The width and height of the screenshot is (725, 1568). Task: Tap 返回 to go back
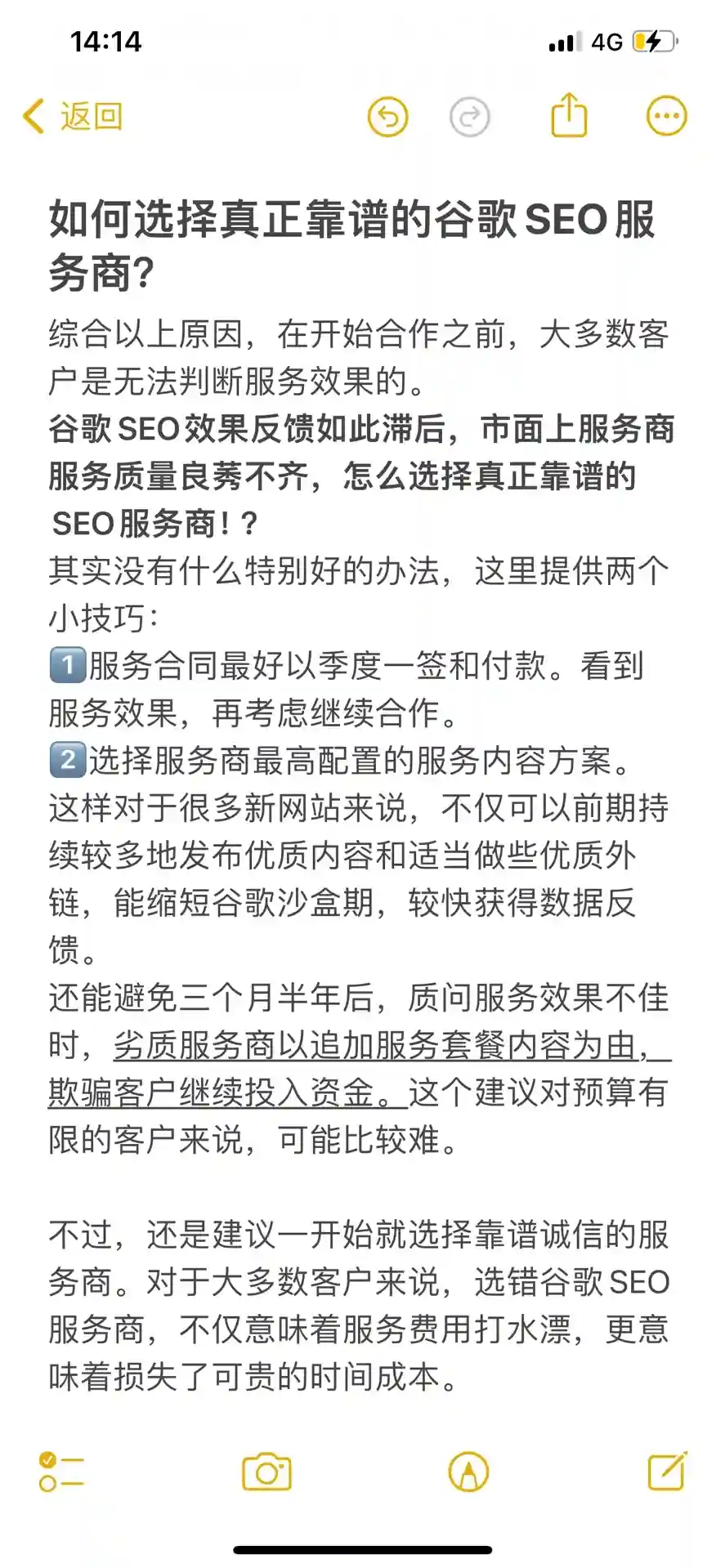[x=74, y=117]
